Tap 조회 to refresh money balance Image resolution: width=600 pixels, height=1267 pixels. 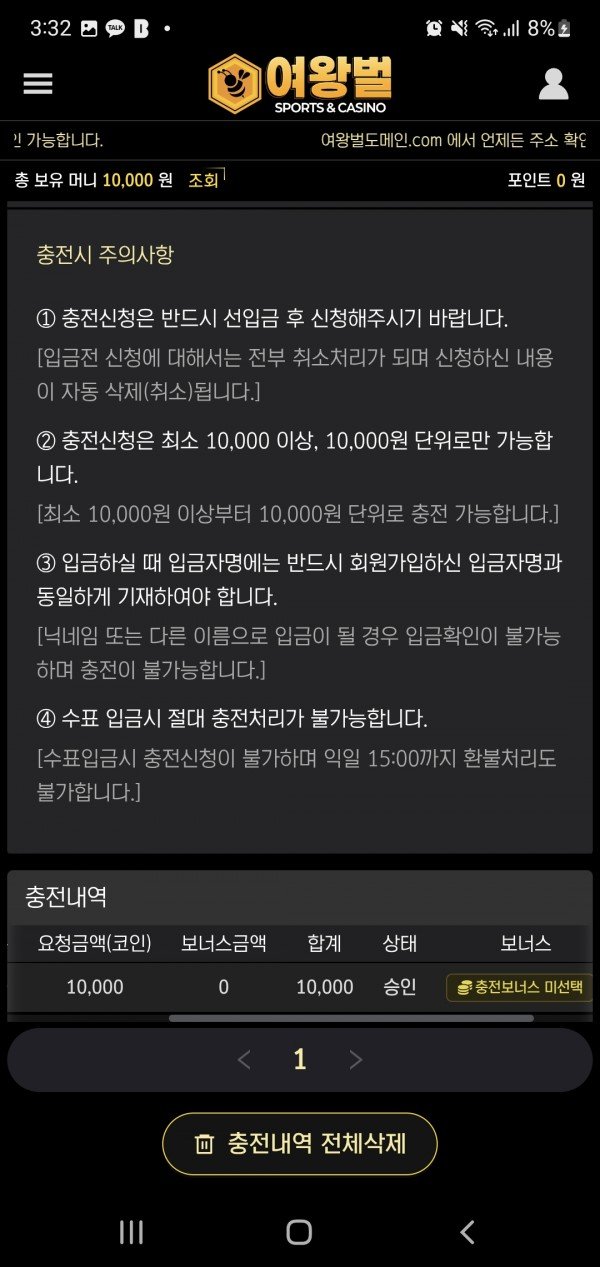click(204, 180)
